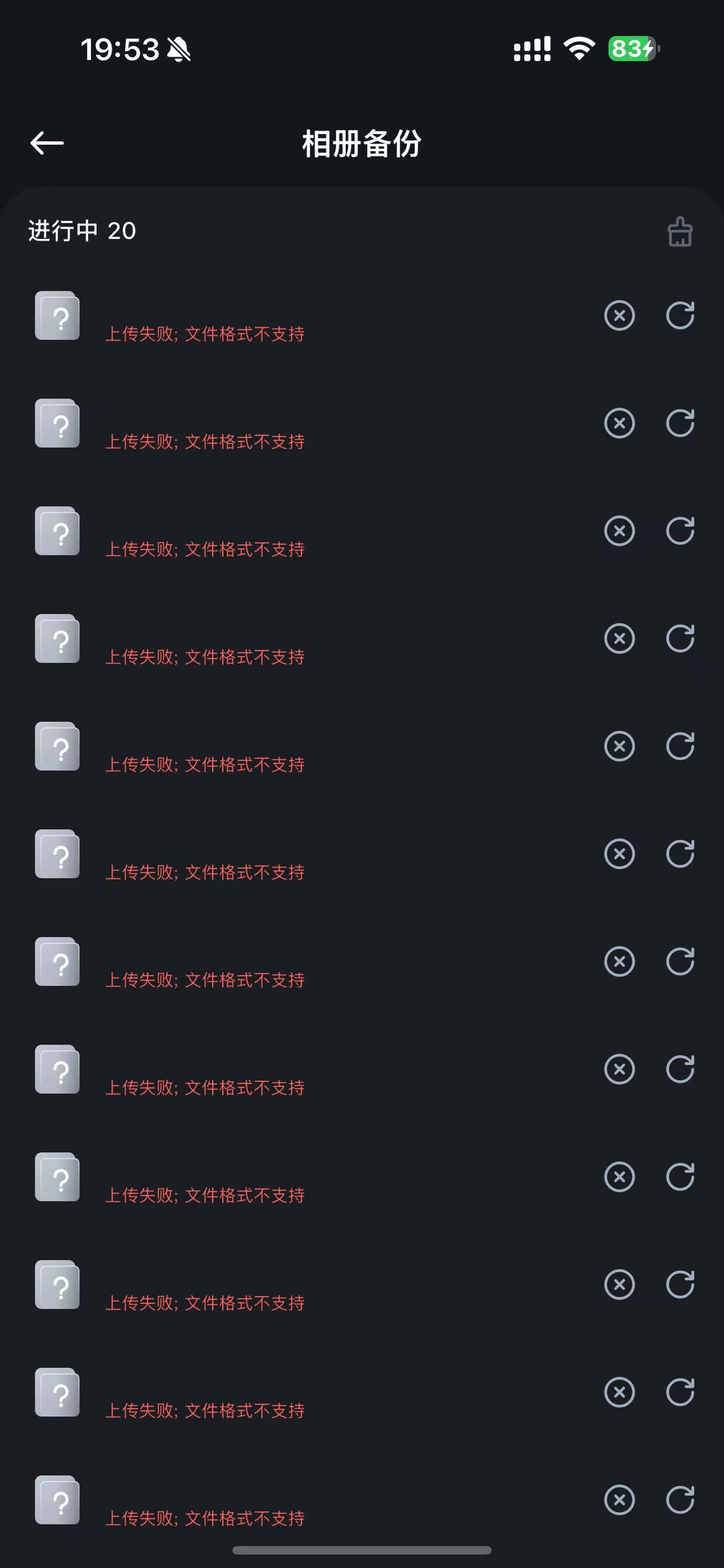
Task: Cancel the seventh failed upload
Action: tap(619, 961)
